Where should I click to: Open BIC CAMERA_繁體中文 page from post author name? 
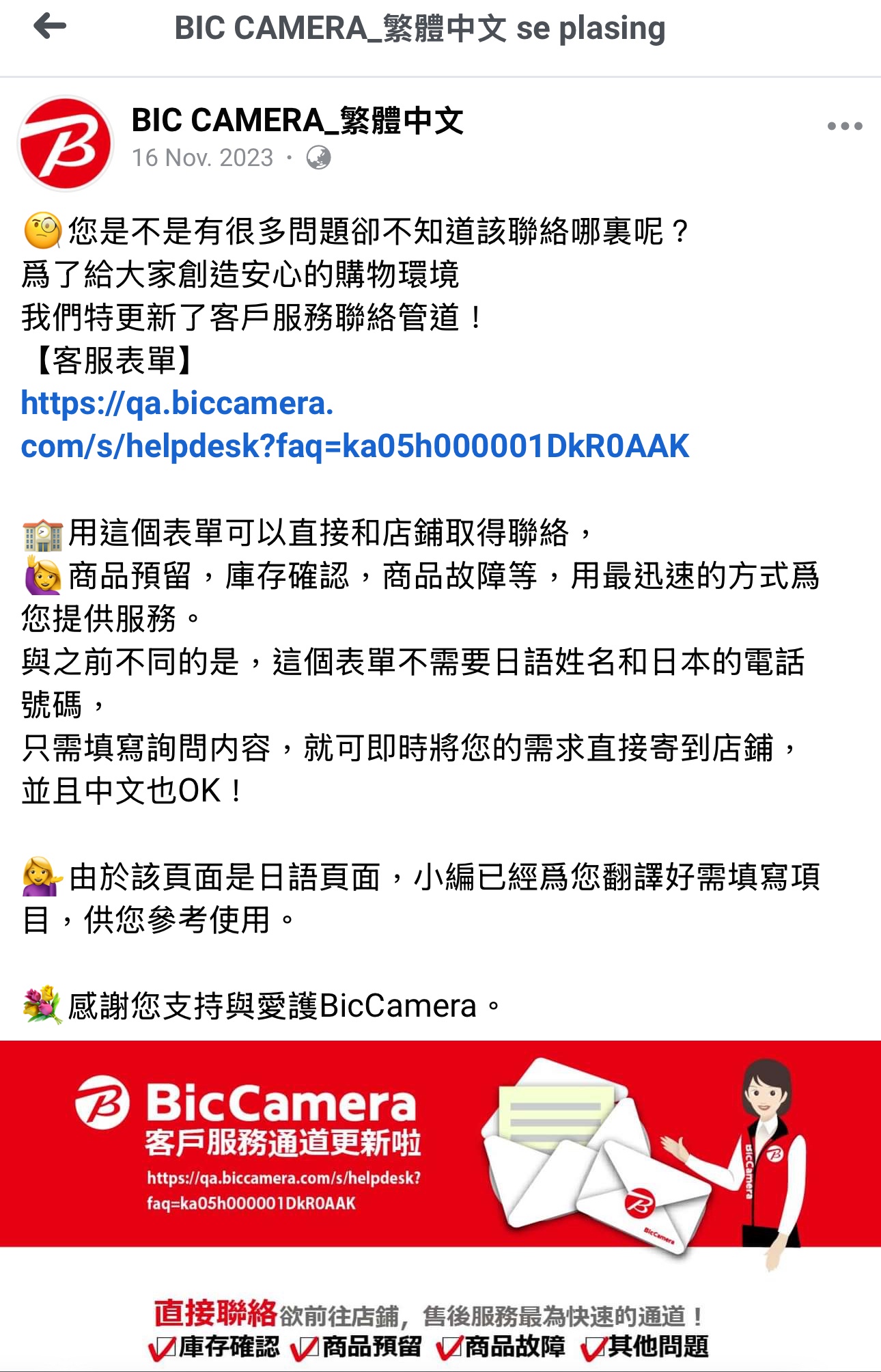click(297, 121)
